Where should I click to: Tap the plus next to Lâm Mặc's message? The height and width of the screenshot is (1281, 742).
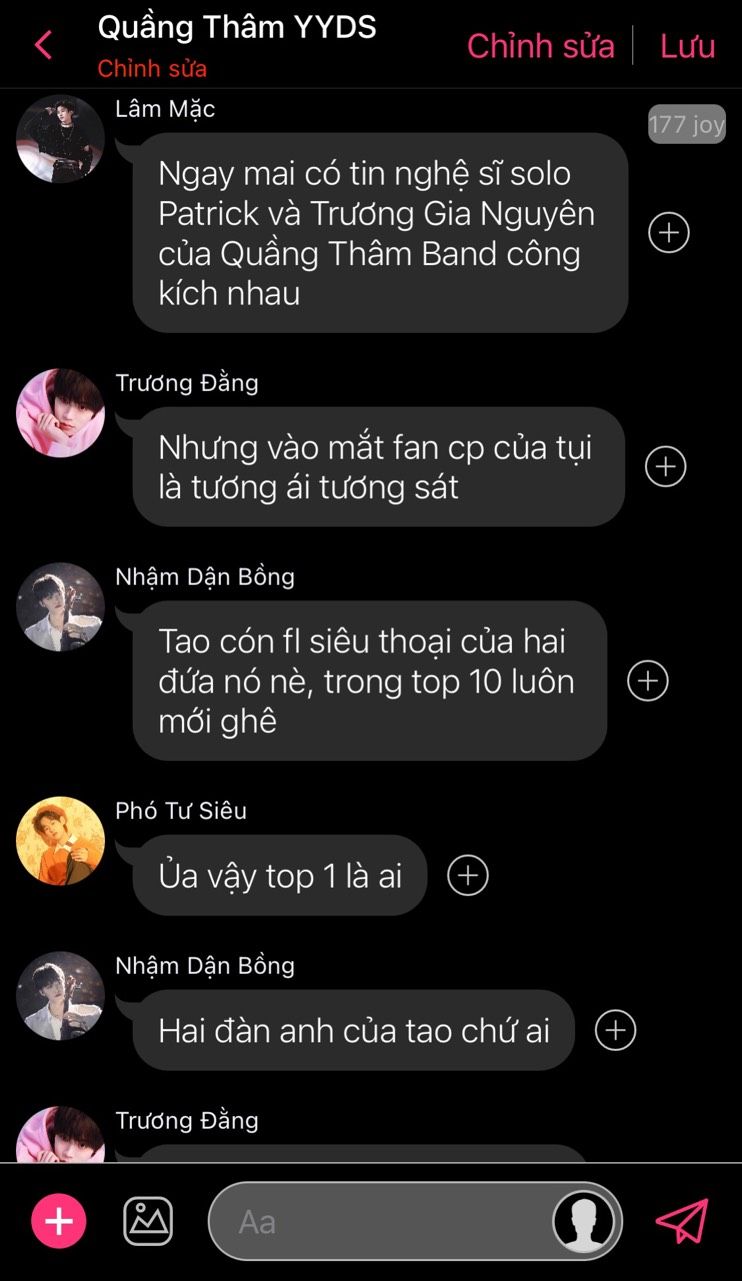pos(669,233)
